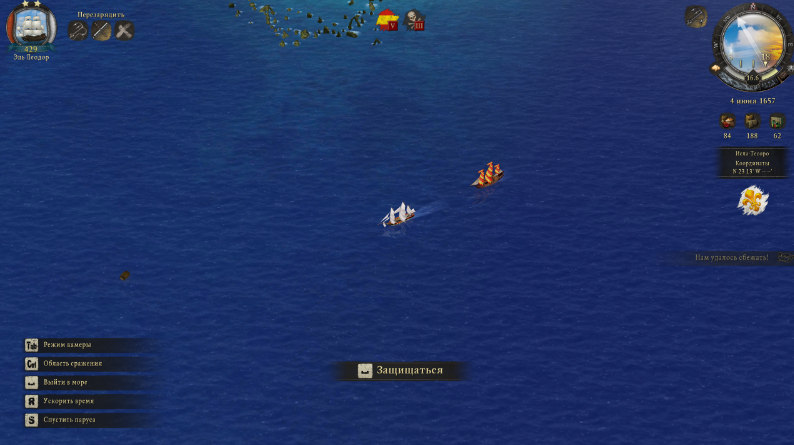Activate Ускорить время
This screenshot has height=445, width=794.
68,401
